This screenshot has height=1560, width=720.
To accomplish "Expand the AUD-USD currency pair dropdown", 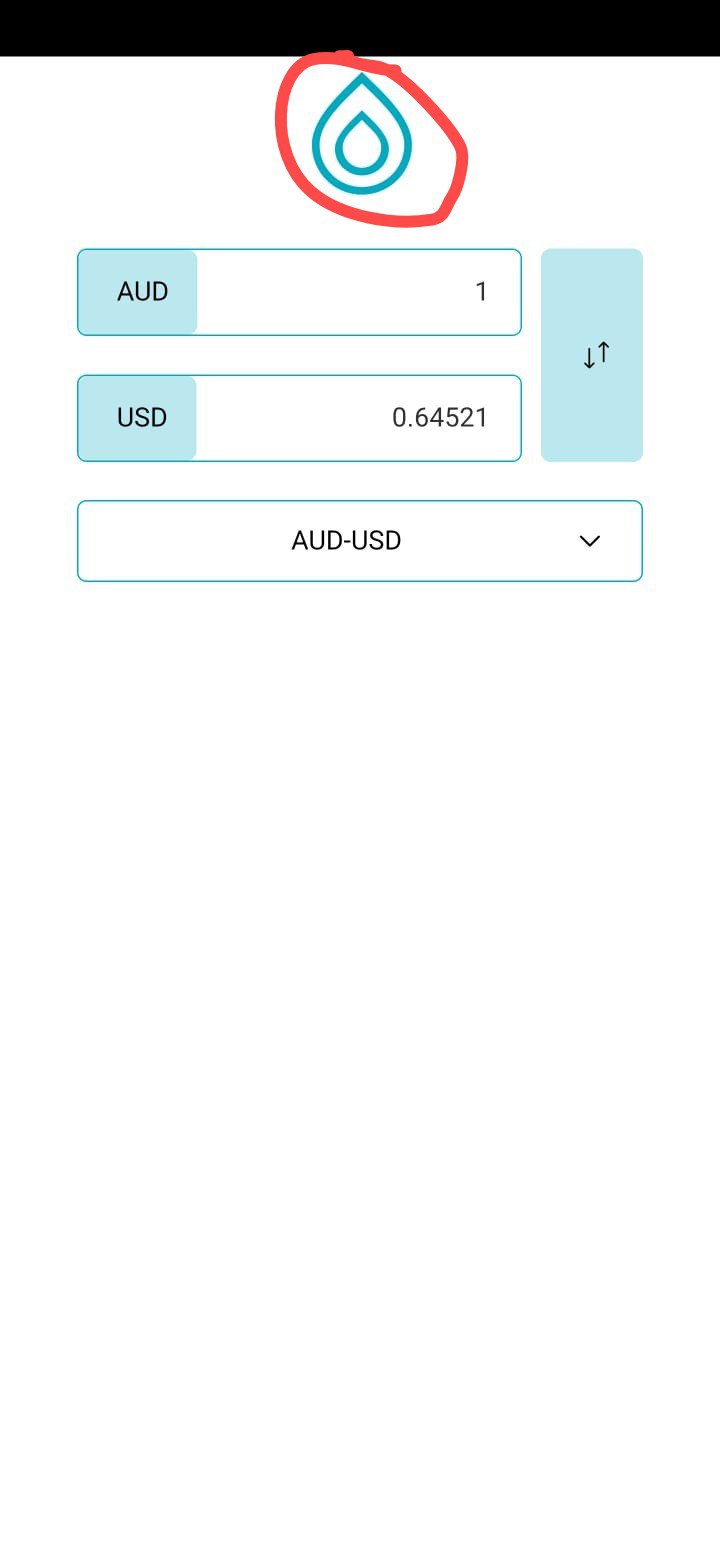I will point(360,541).
